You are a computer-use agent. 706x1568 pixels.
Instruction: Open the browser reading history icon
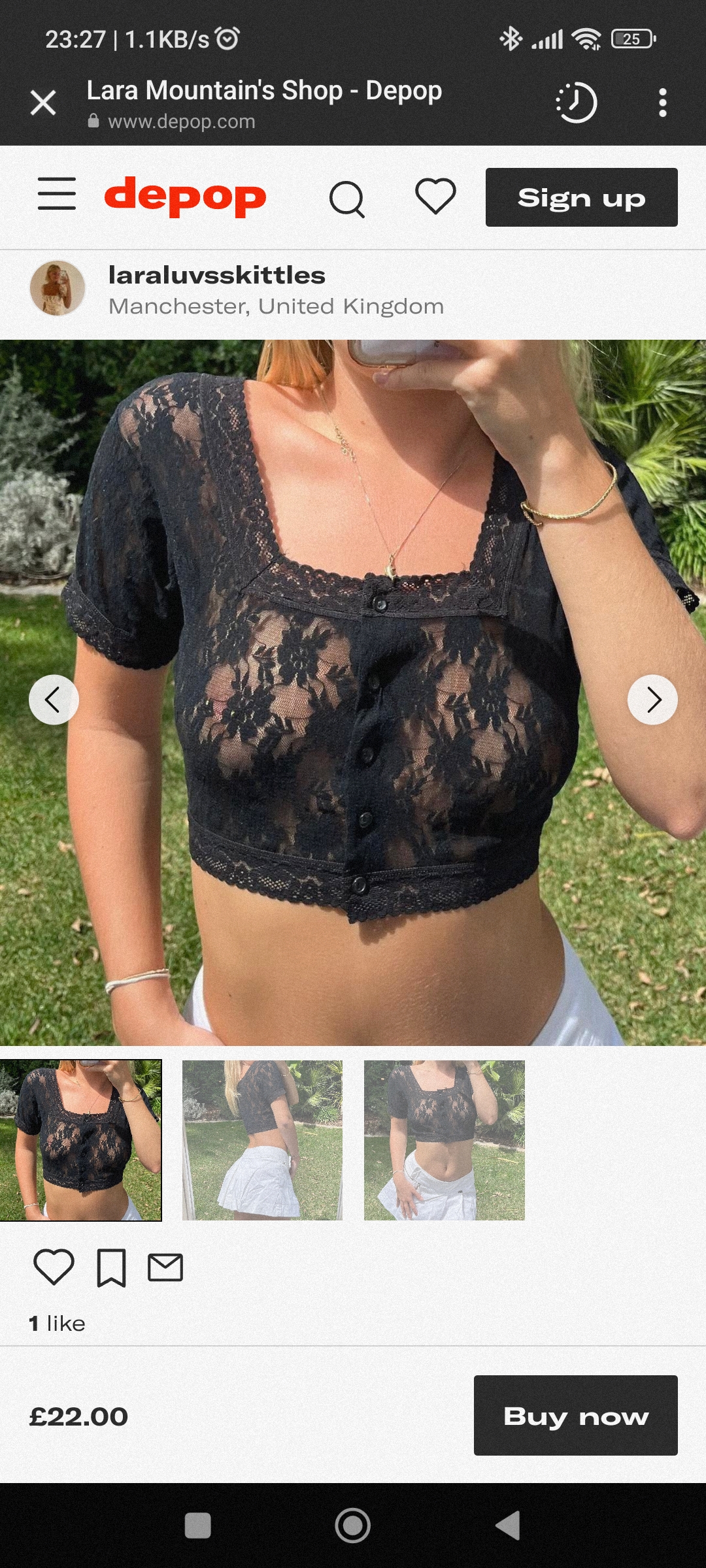[x=576, y=103]
